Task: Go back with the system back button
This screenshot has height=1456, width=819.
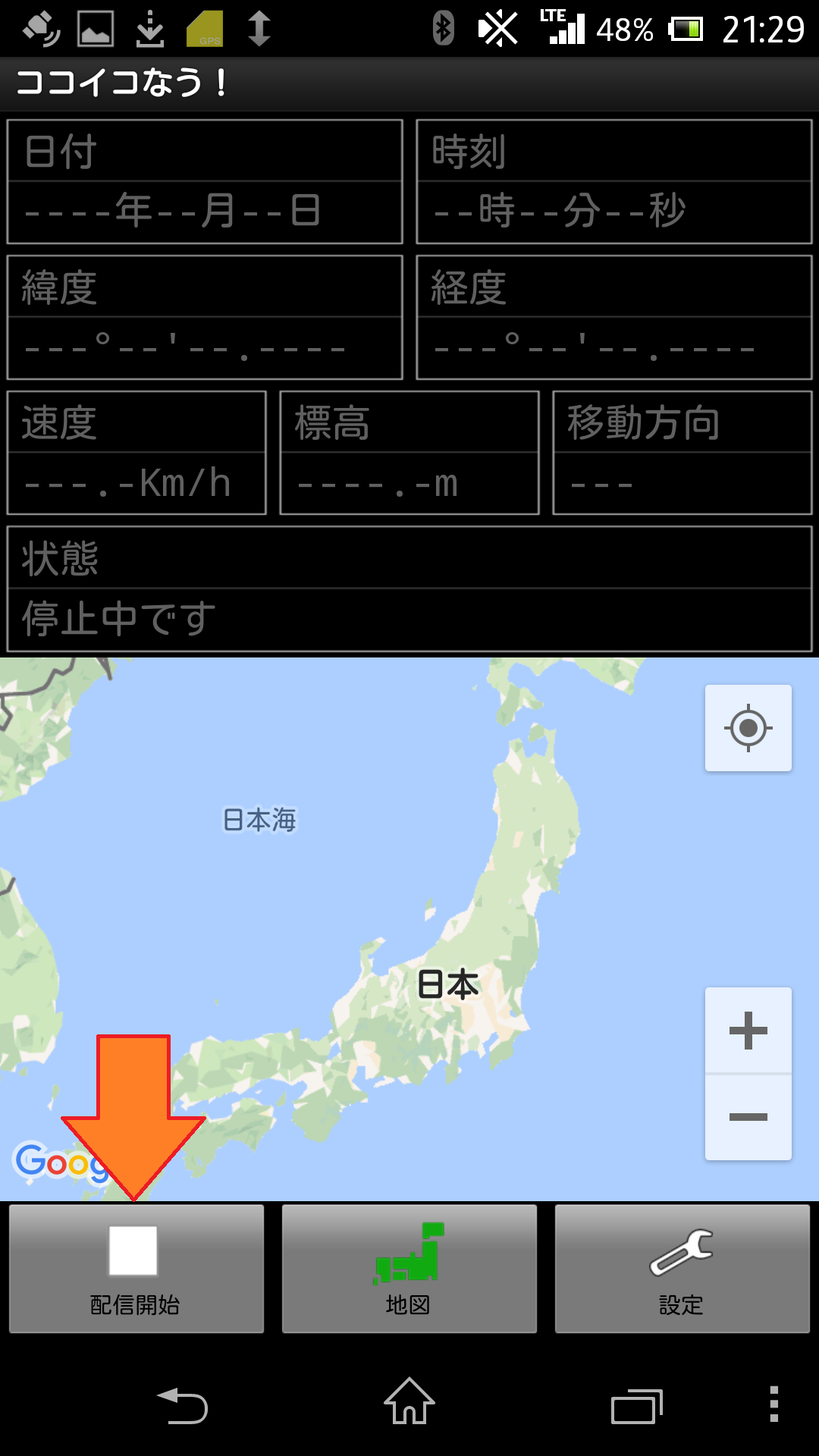Action: point(182,1405)
